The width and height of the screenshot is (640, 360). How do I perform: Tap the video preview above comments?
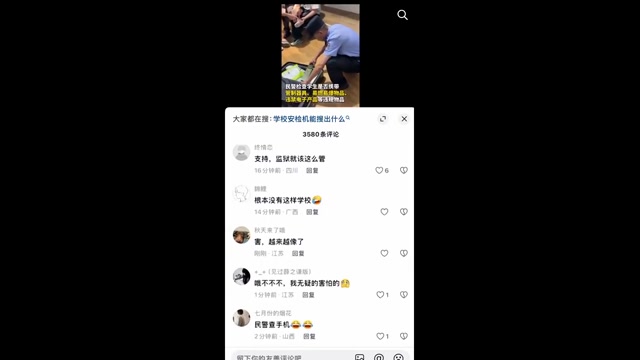[x=320, y=56]
